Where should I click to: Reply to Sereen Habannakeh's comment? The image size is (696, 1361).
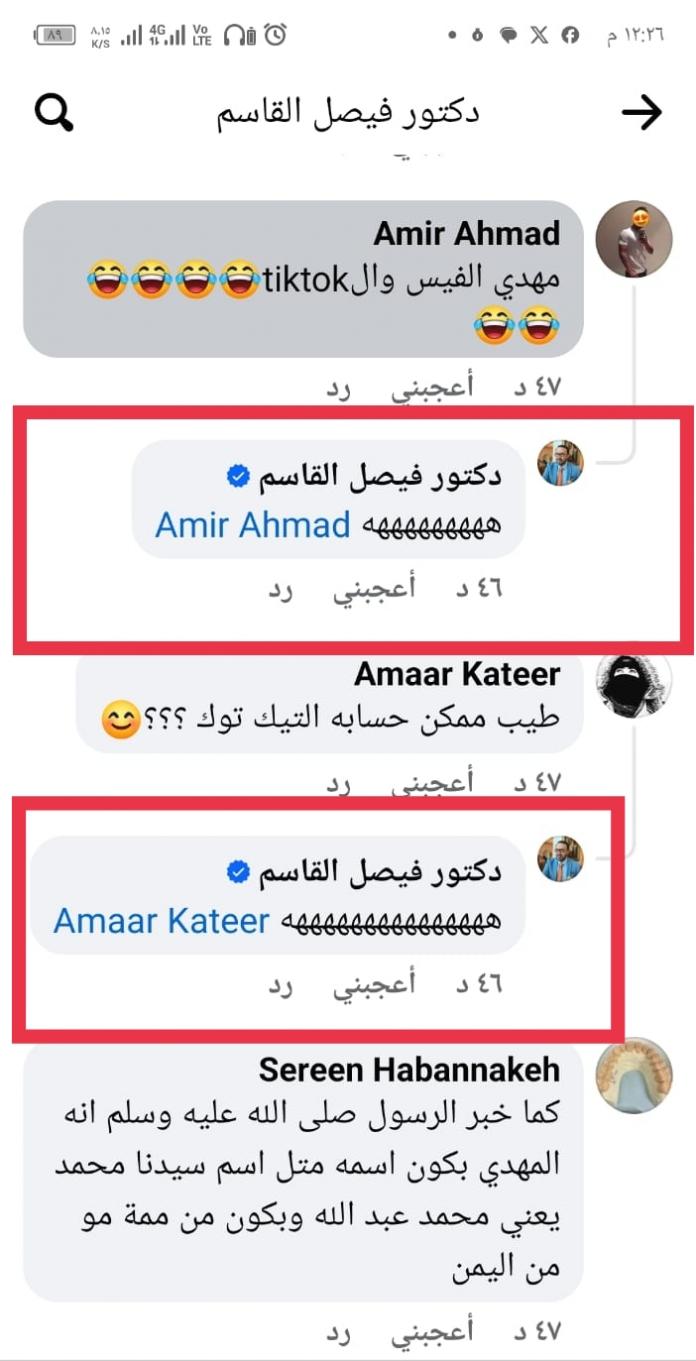coord(338,1333)
